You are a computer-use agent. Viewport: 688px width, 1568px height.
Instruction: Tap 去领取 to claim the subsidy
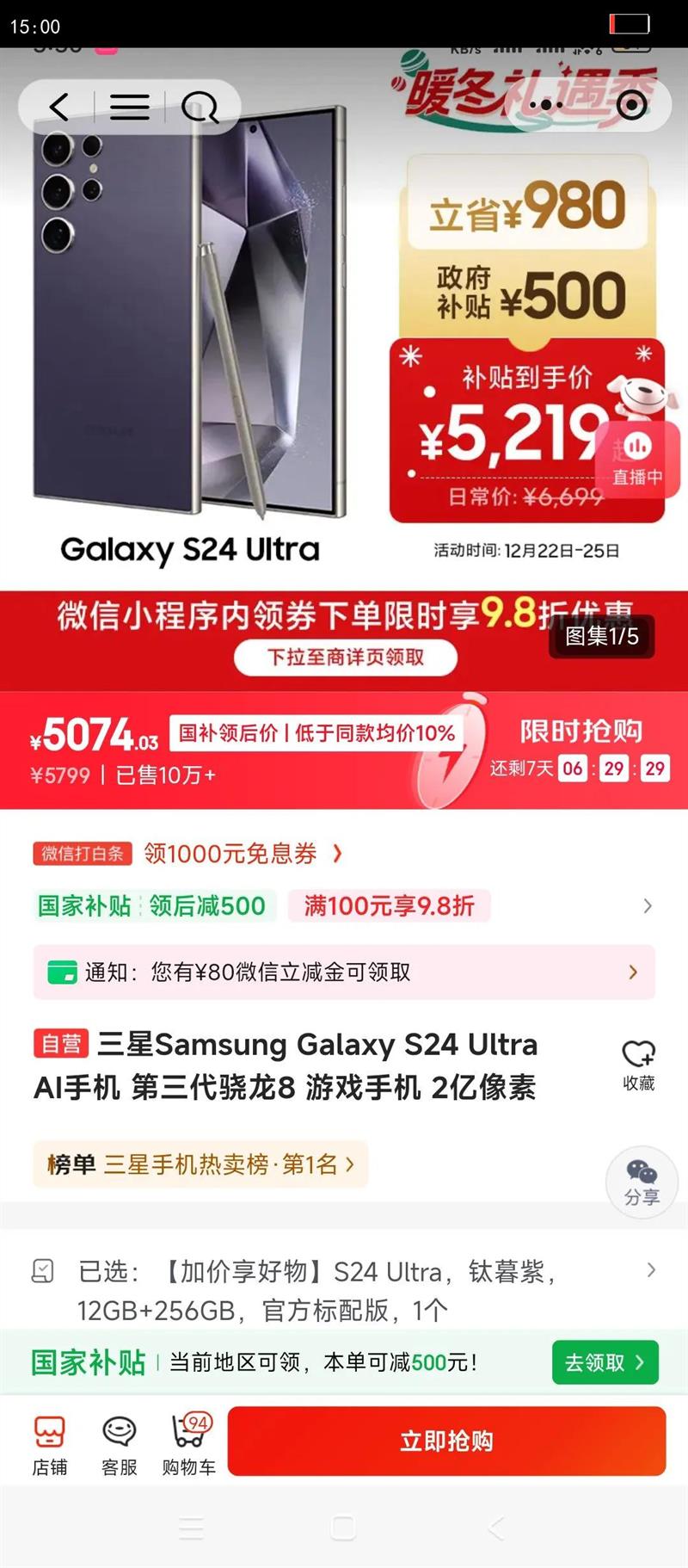(x=605, y=1363)
